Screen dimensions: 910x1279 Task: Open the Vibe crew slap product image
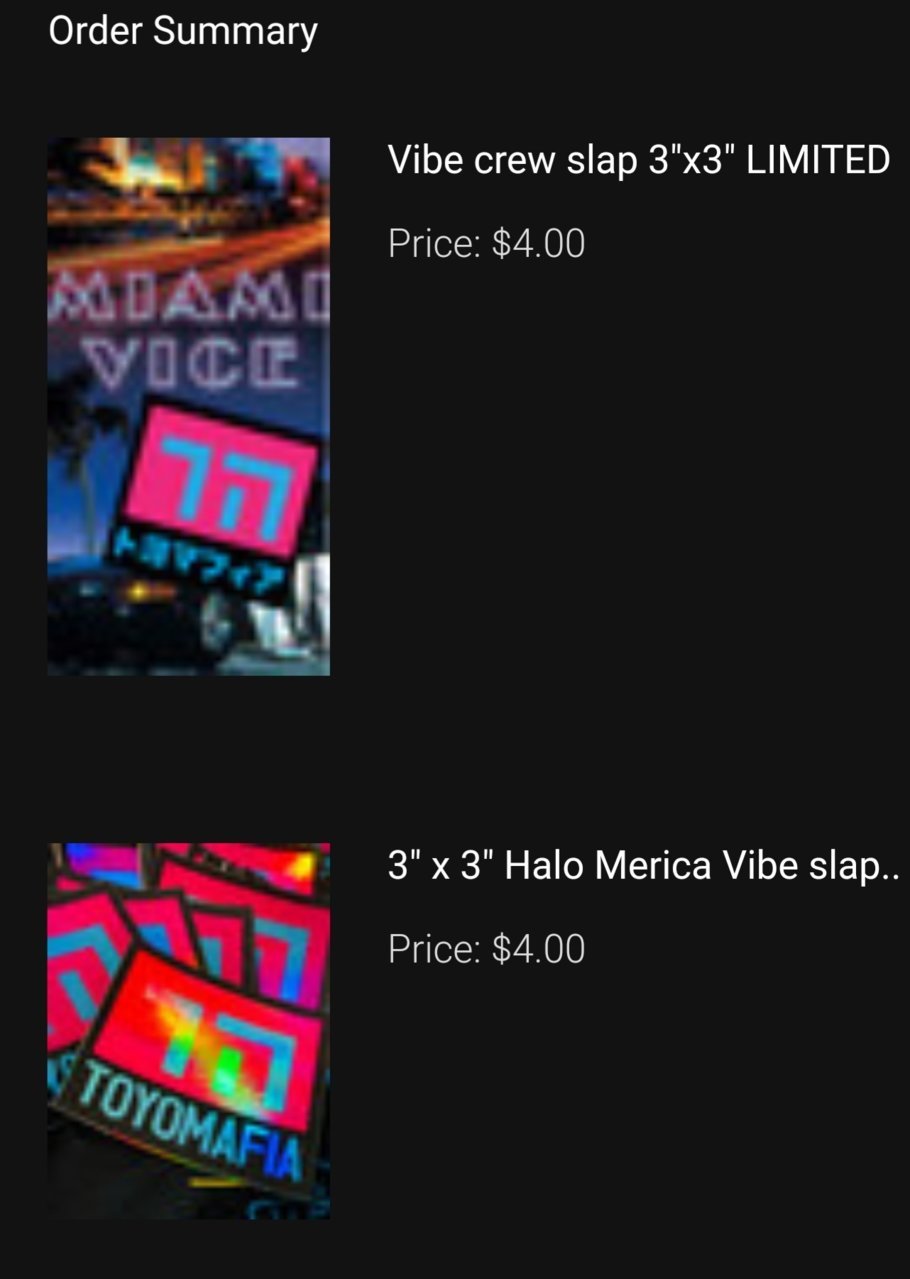coord(188,406)
